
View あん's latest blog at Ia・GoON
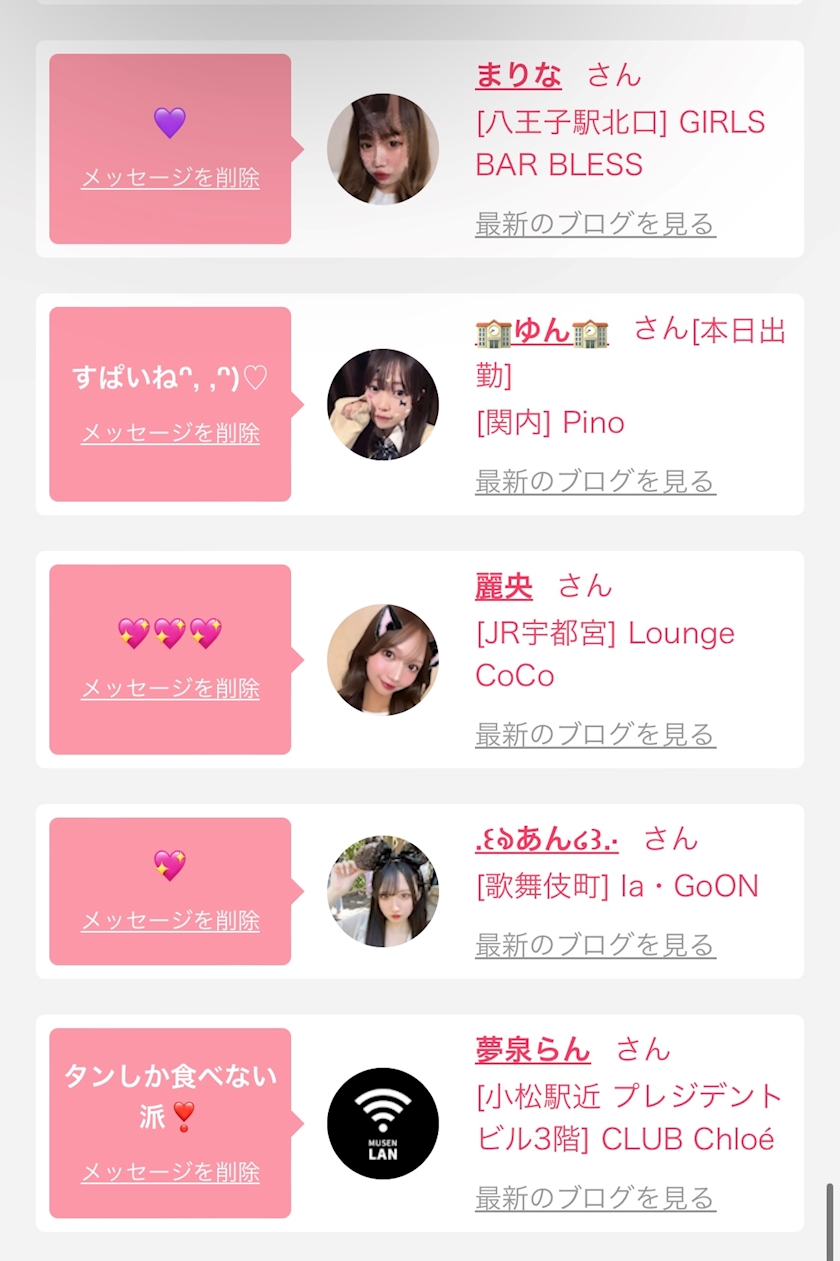pyautogui.click(x=595, y=944)
